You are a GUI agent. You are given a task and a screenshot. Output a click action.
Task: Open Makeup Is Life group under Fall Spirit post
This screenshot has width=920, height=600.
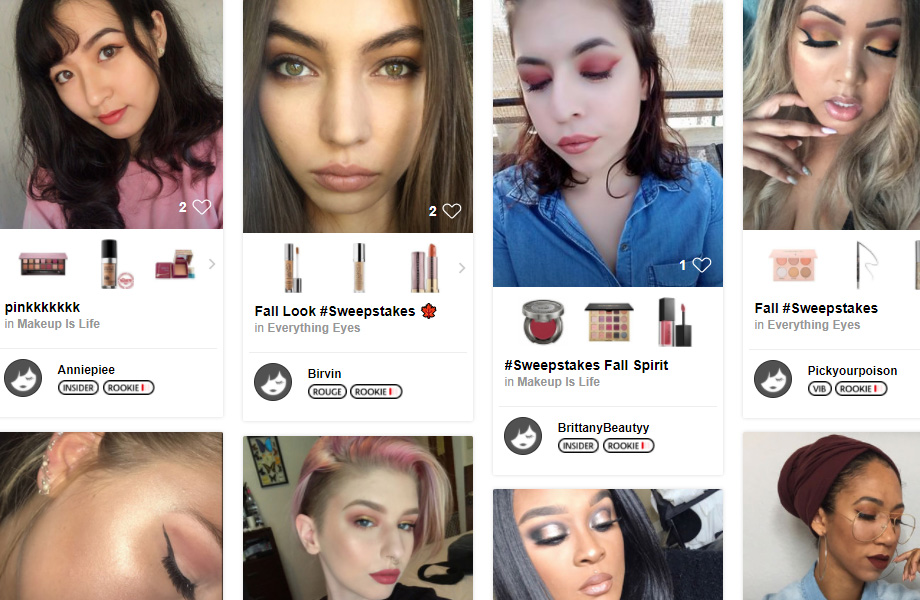click(x=559, y=382)
